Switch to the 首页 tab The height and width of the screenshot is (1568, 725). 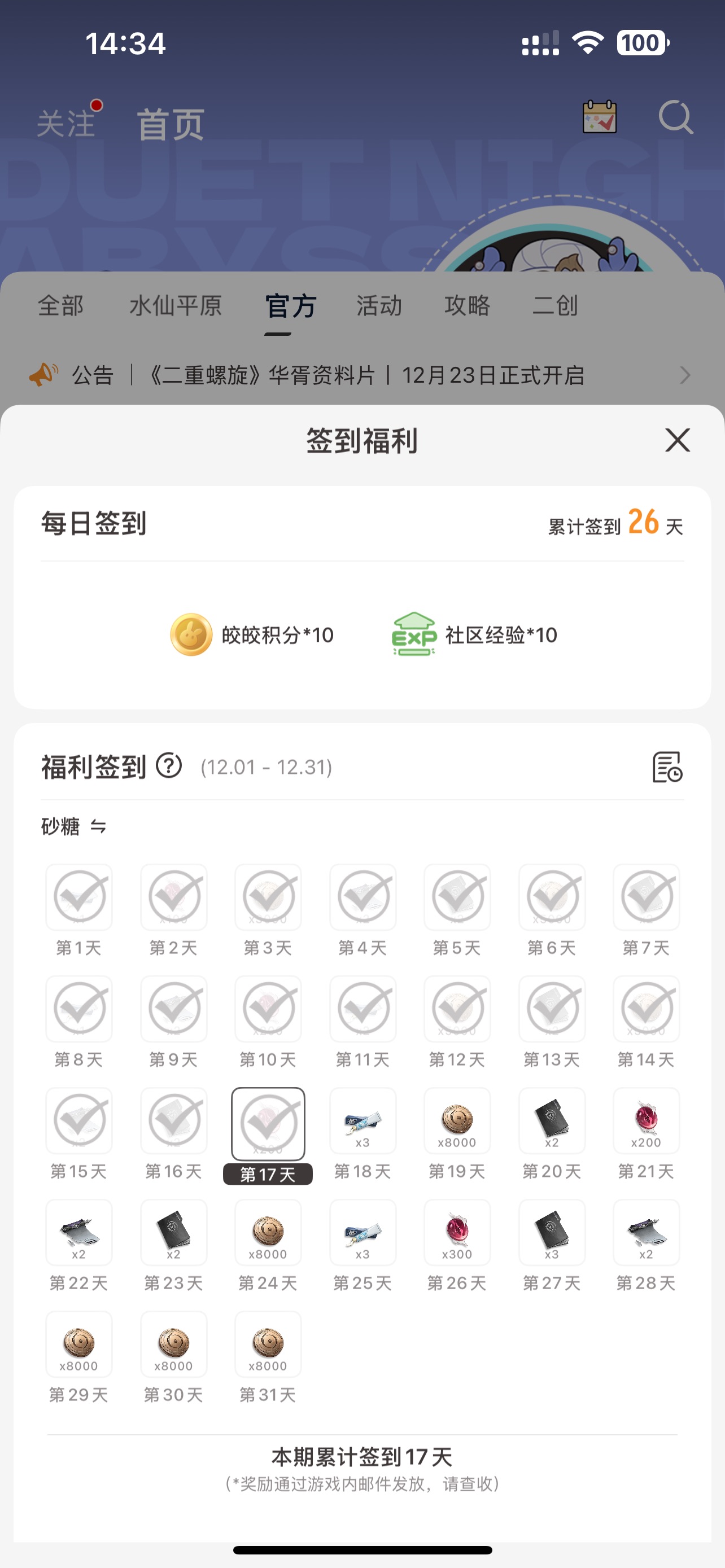[171, 125]
